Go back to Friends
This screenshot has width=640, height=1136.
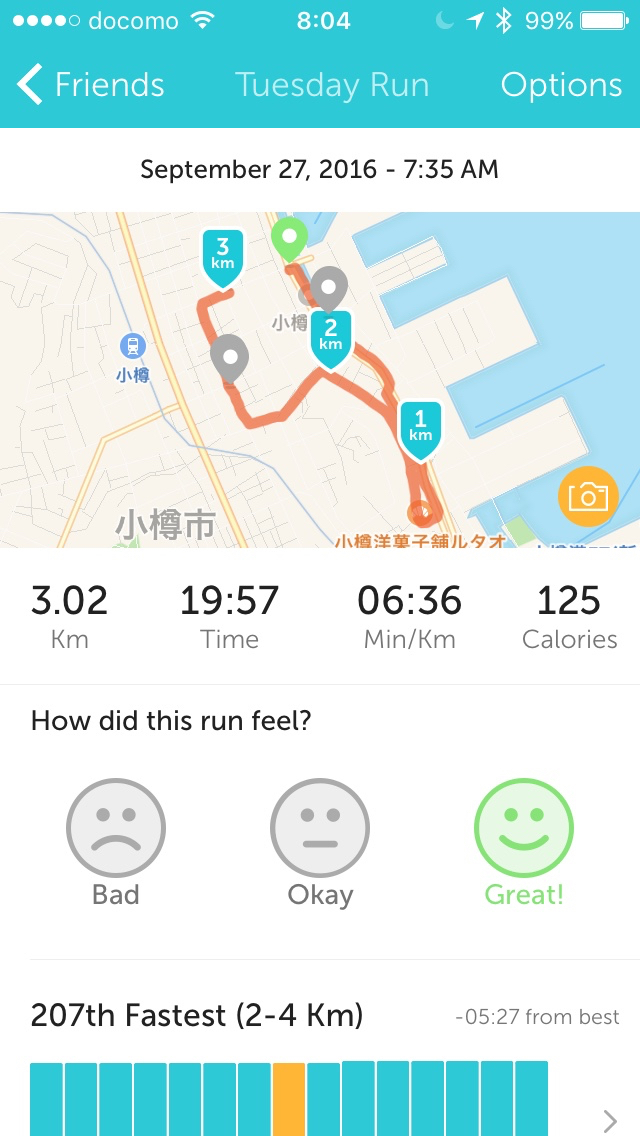[90, 85]
